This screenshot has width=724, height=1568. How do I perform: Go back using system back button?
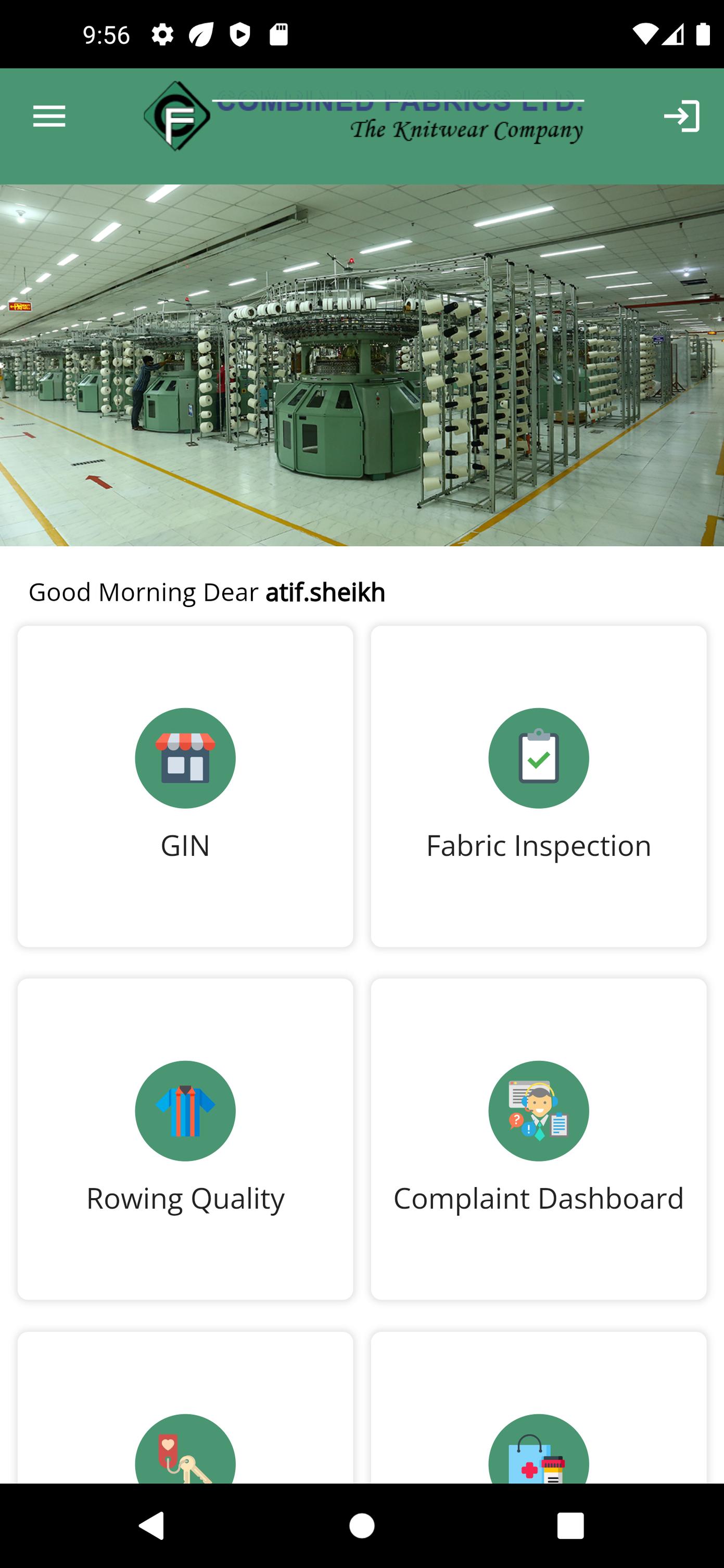click(x=151, y=1525)
